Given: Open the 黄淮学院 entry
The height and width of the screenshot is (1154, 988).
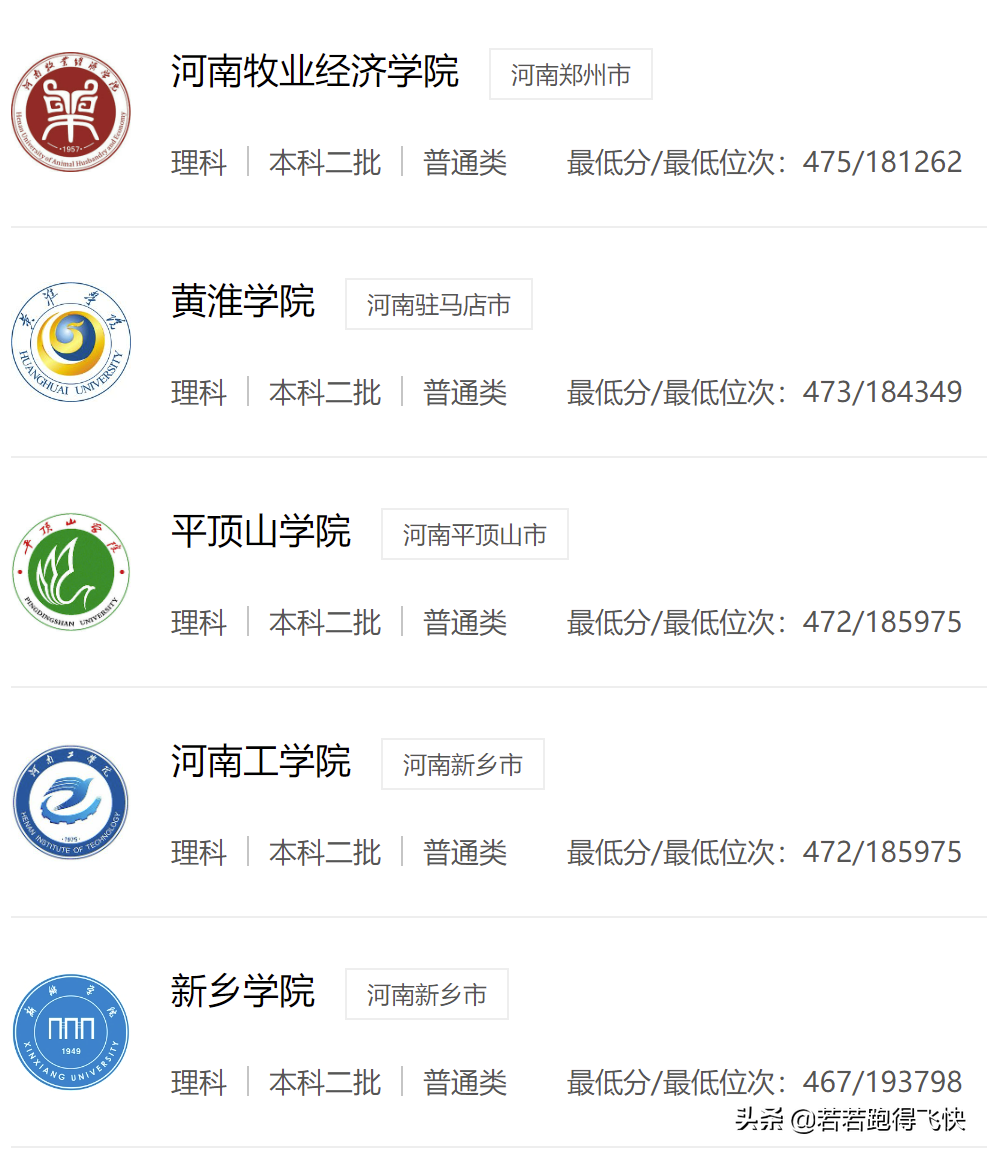Looking at the screenshot, I should 243,302.
